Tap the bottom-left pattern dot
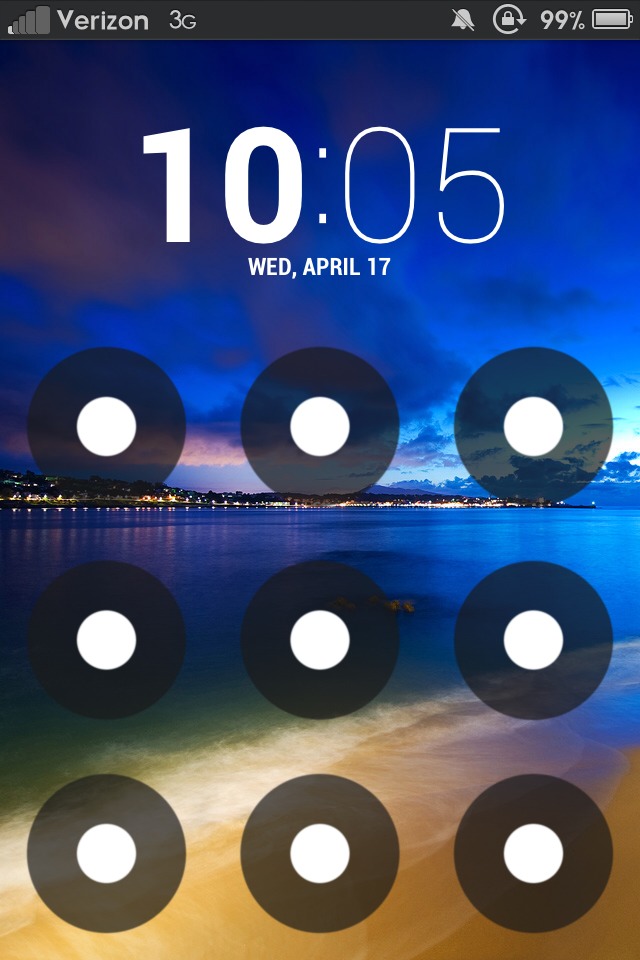This screenshot has width=640, height=960. [x=106, y=853]
